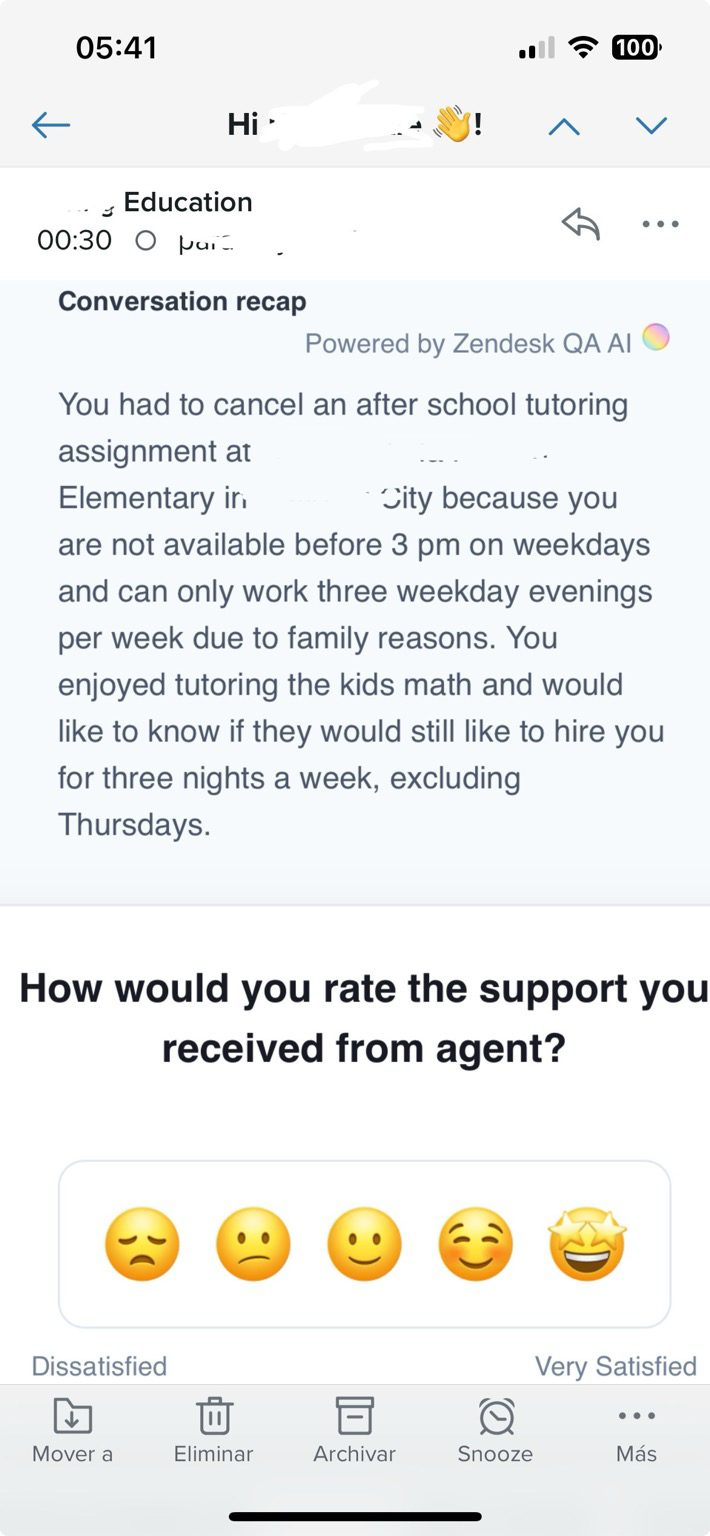Jump to the next email with the down chevron
This screenshot has height=1536, width=710.
(x=651, y=126)
